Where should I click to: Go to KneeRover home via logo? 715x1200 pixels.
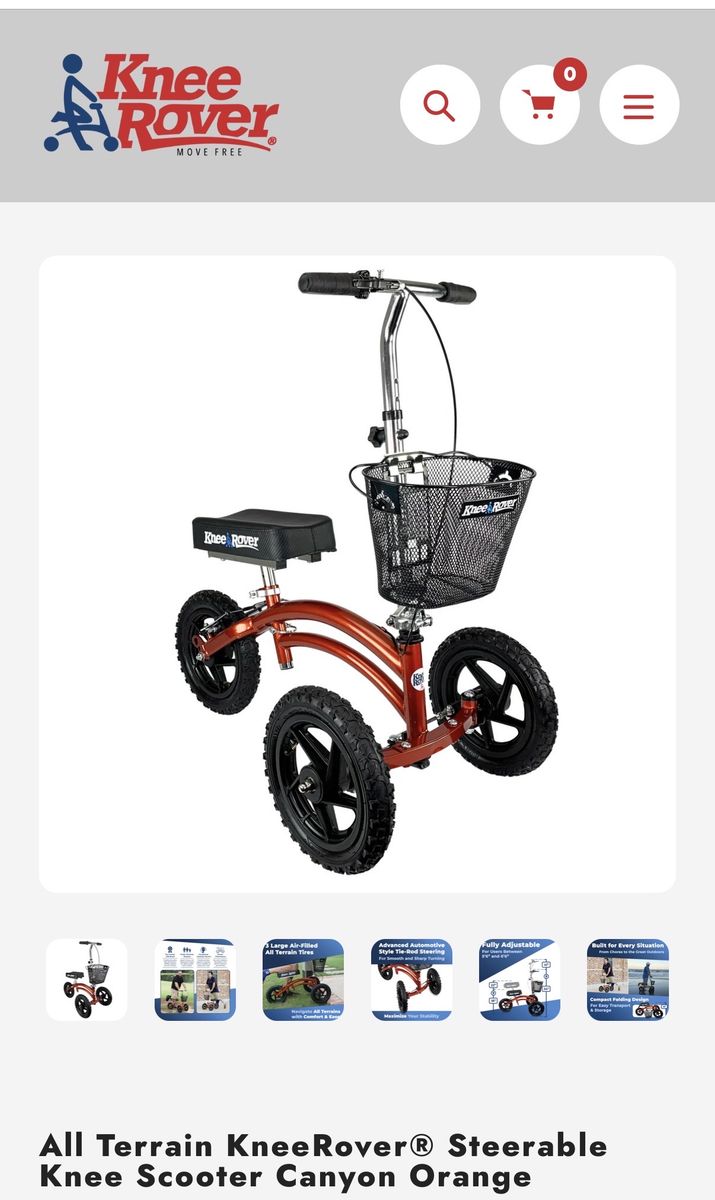point(160,105)
